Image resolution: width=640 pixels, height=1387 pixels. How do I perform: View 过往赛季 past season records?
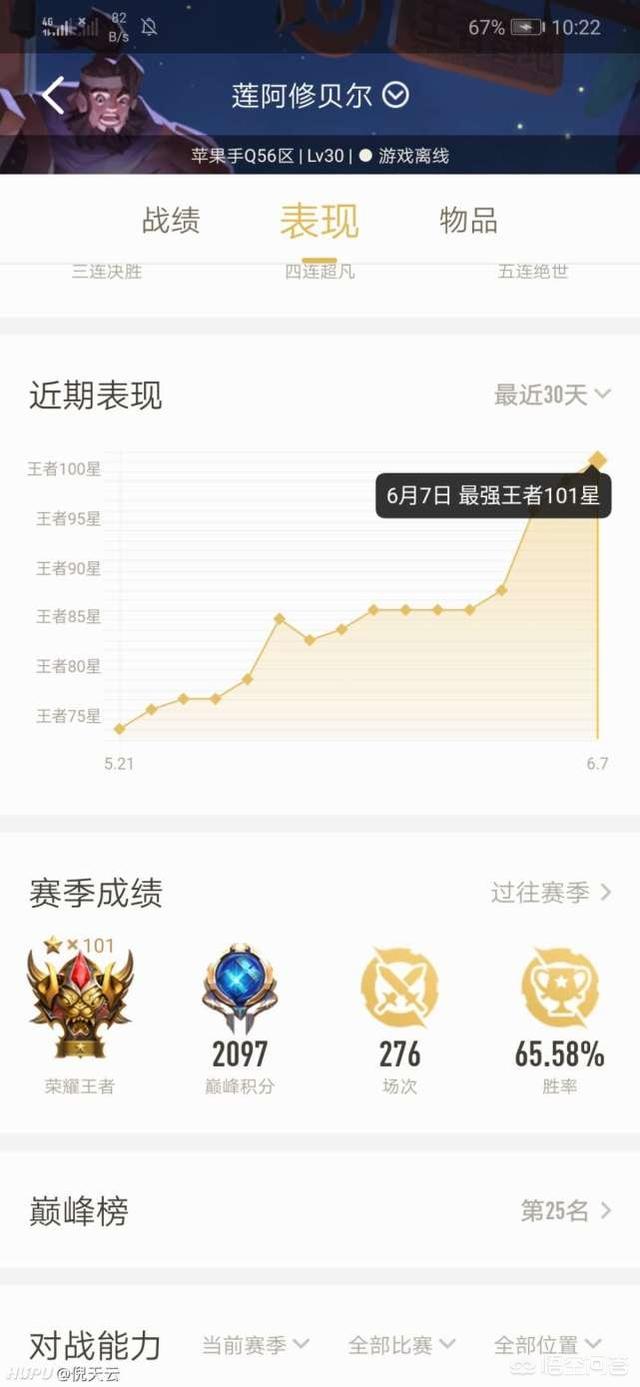[551, 892]
